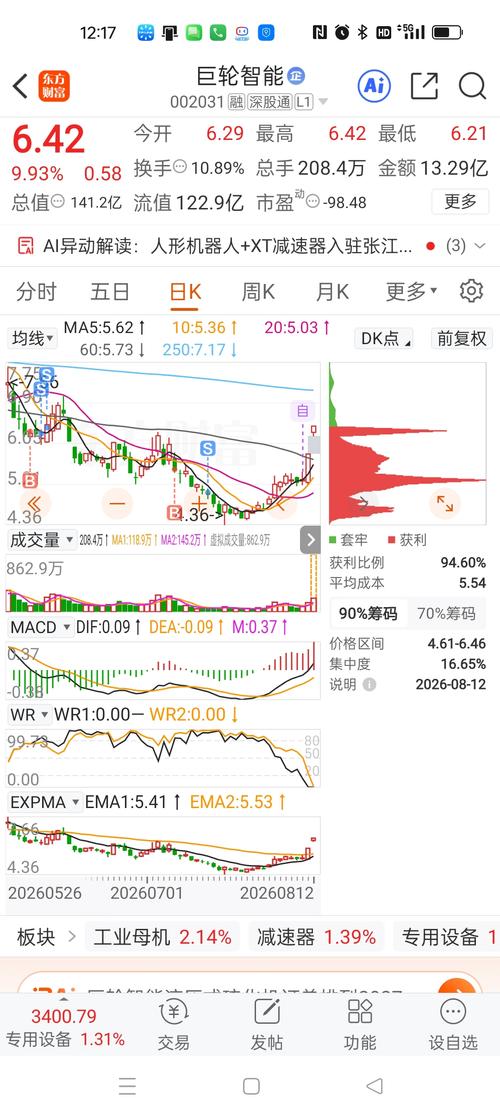
Task: Select the 周K tab
Action: pyautogui.click(x=258, y=292)
